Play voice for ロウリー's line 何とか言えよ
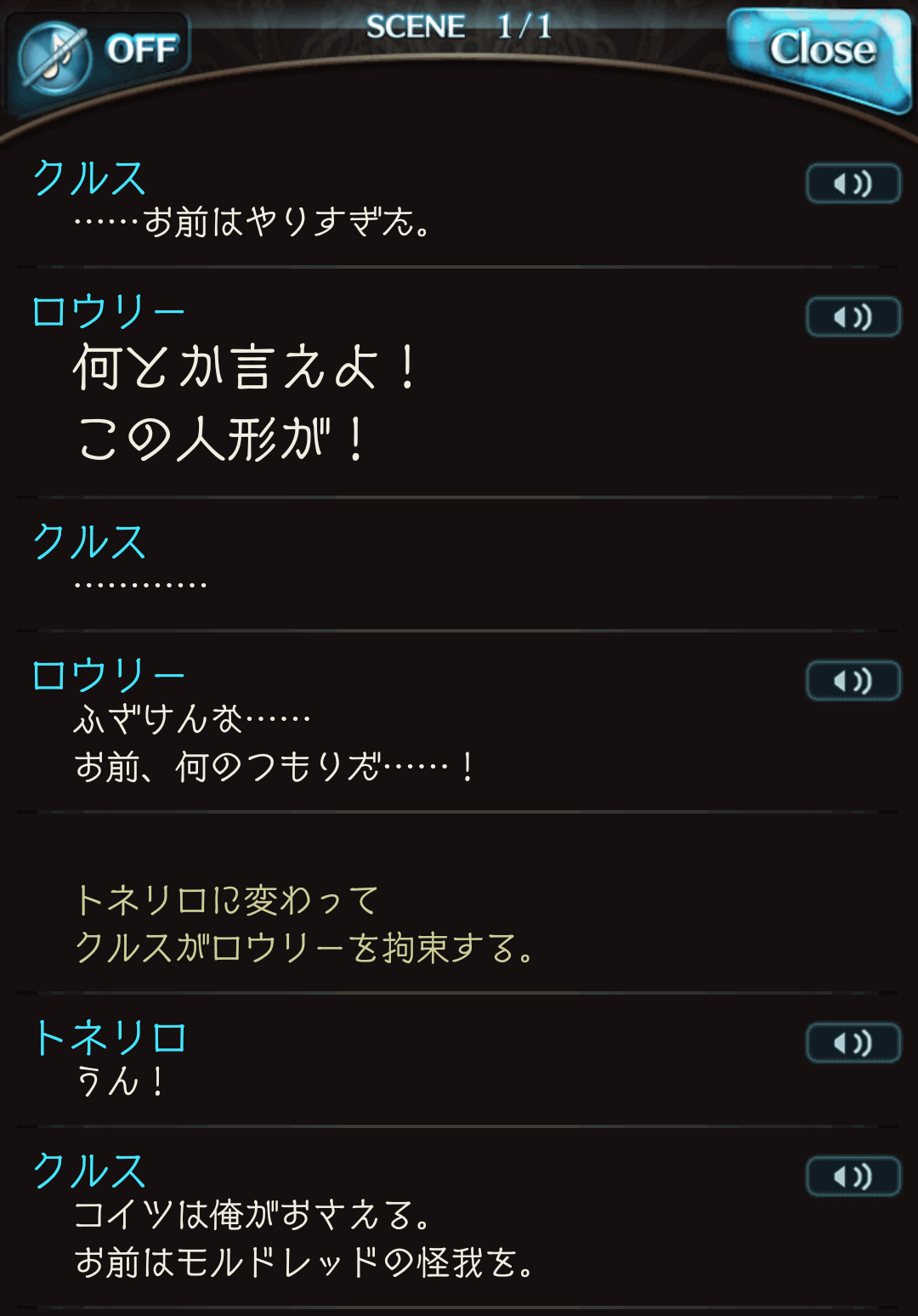 click(853, 317)
